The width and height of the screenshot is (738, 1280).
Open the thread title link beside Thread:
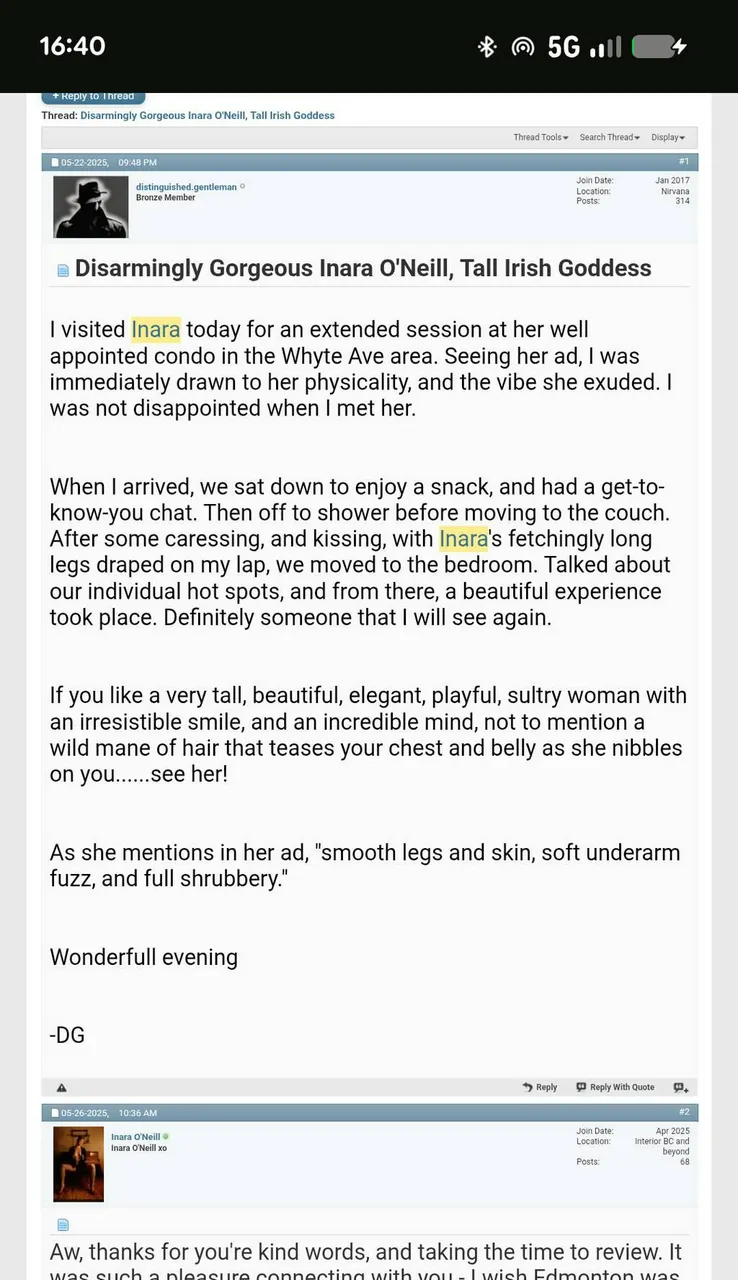(207, 116)
